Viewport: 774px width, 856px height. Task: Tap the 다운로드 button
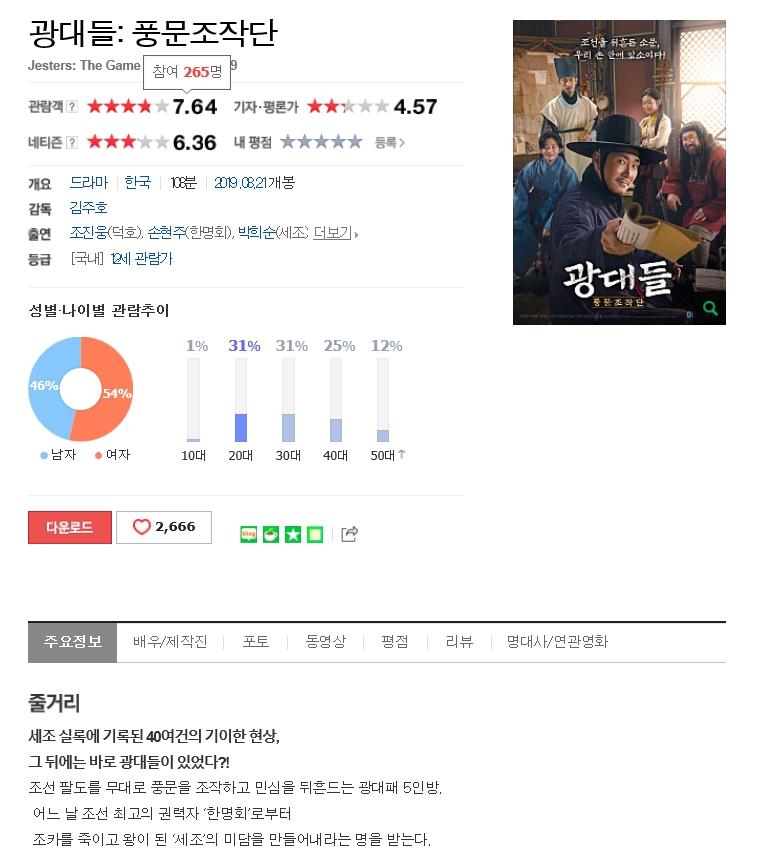(70, 527)
